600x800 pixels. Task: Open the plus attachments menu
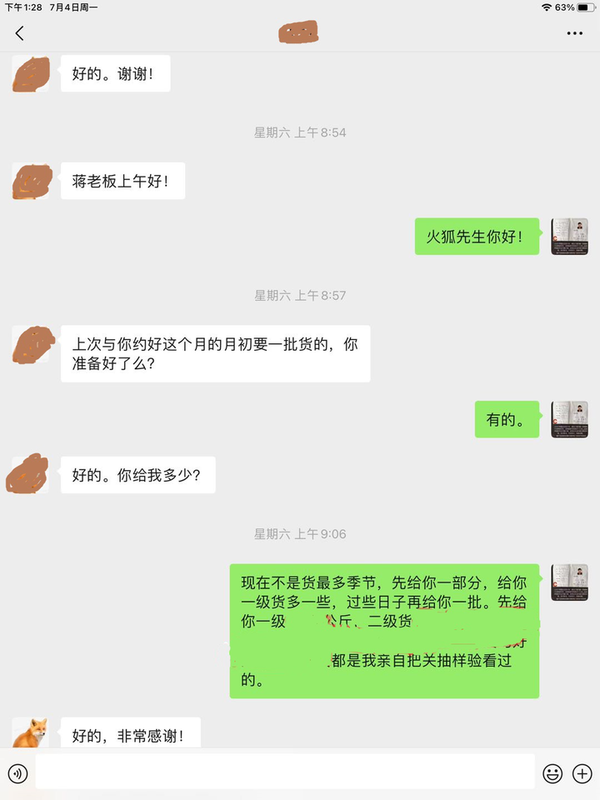582,773
